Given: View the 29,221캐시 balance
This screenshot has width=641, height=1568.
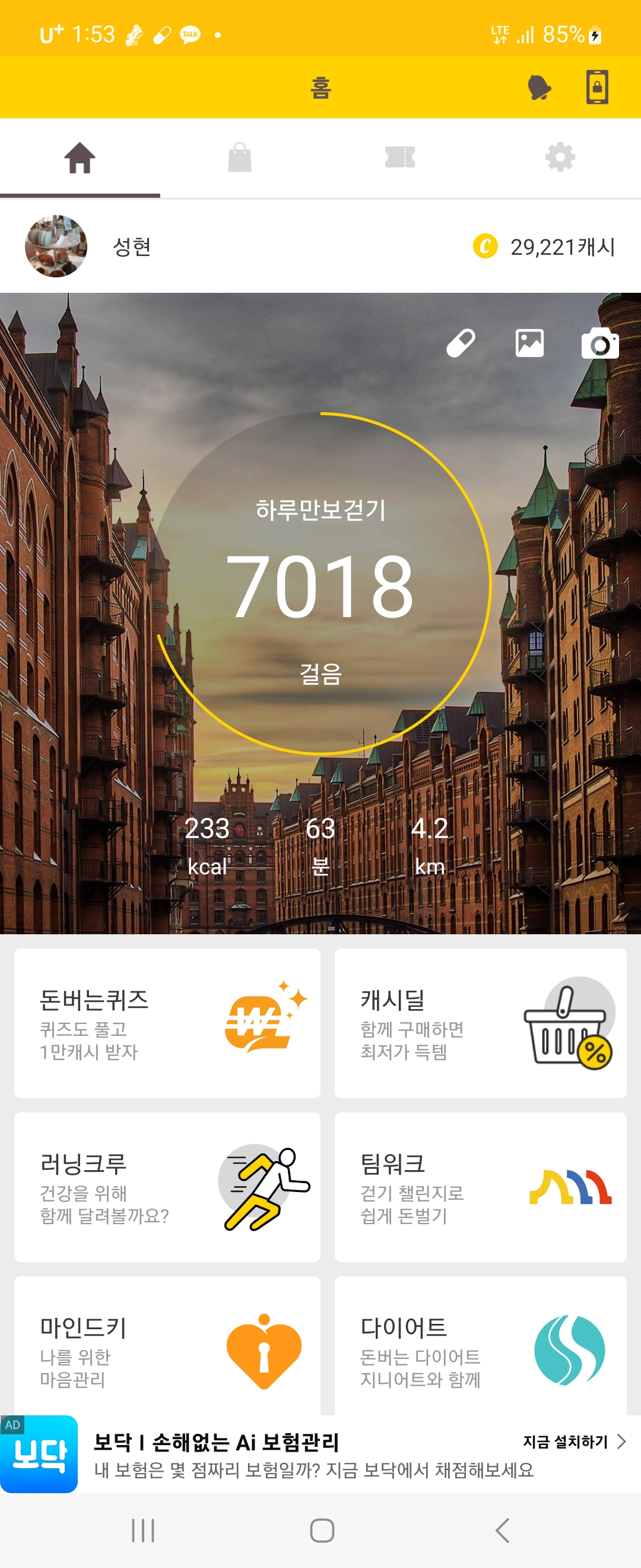Looking at the screenshot, I should 544,246.
